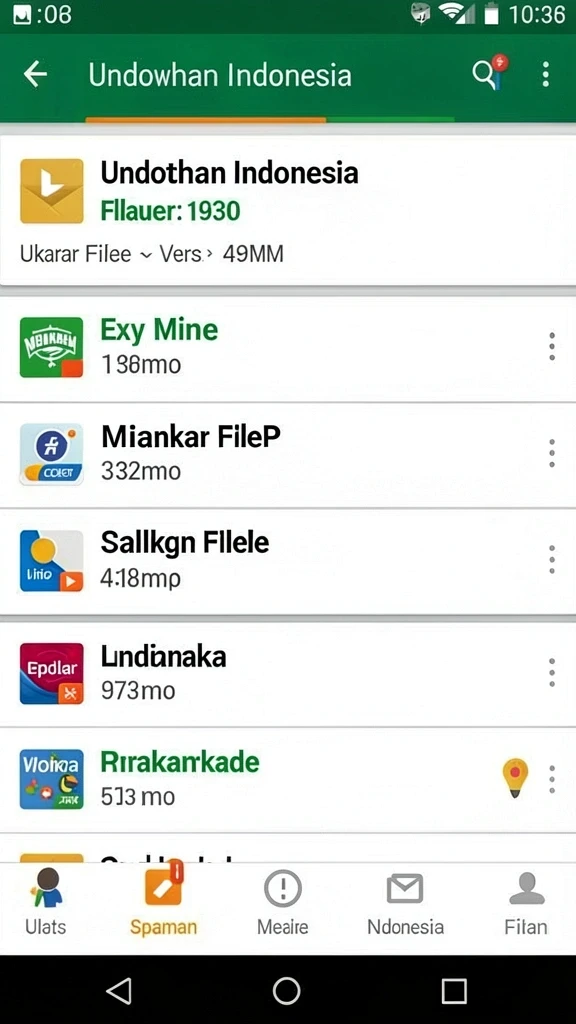Screen dimensions: 576x1024
Task: Switch to the Ndonesia tab
Action: tap(405, 903)
